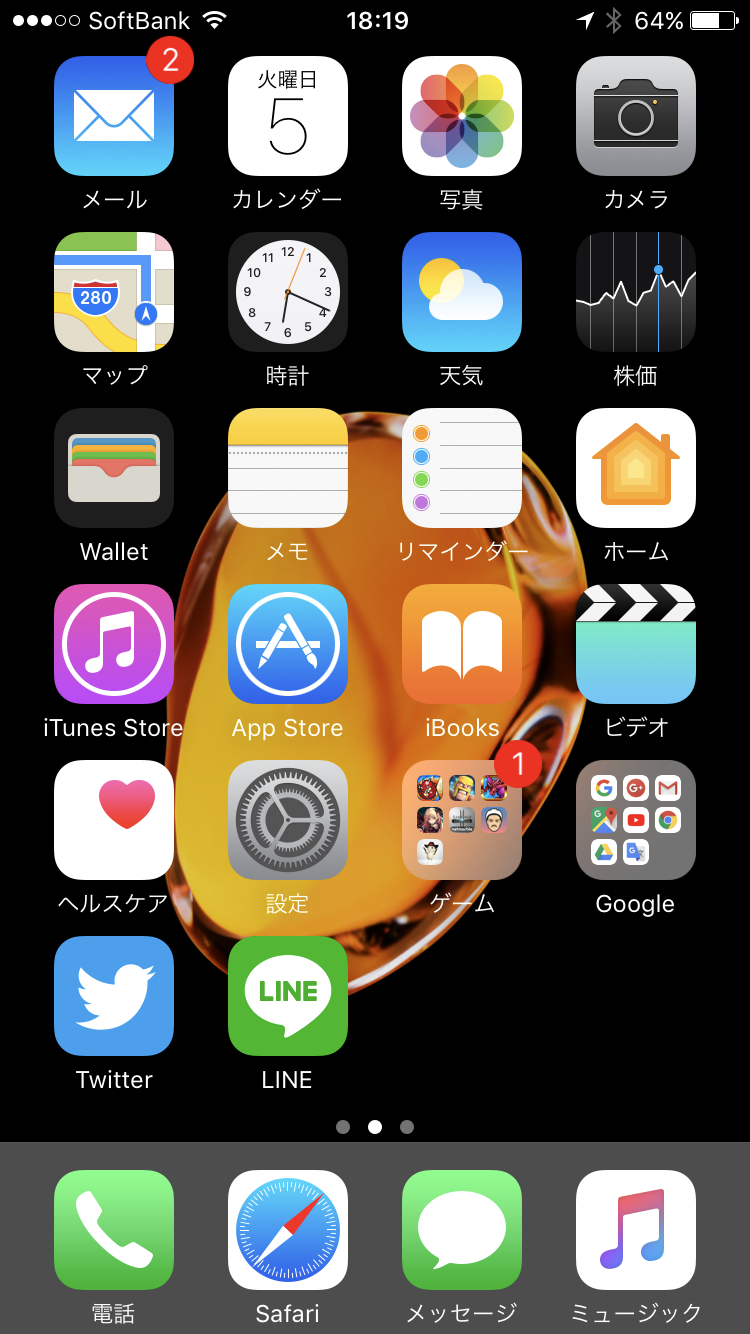
Task: Open the App Store
Action: tap(288, 644)
